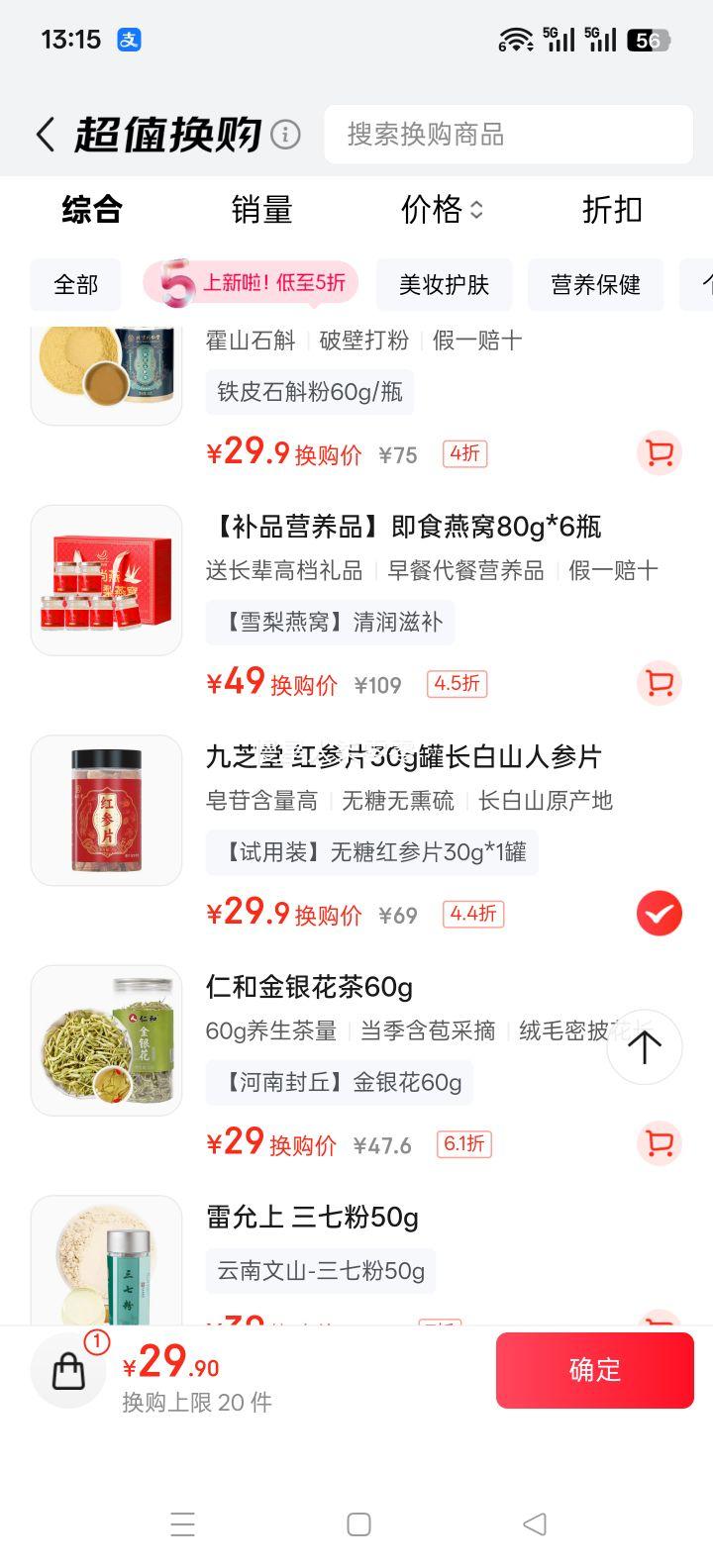Screen dimensions: 713x1568
Task: Go back from the 超值换购 page
Action: pos(46,135)
